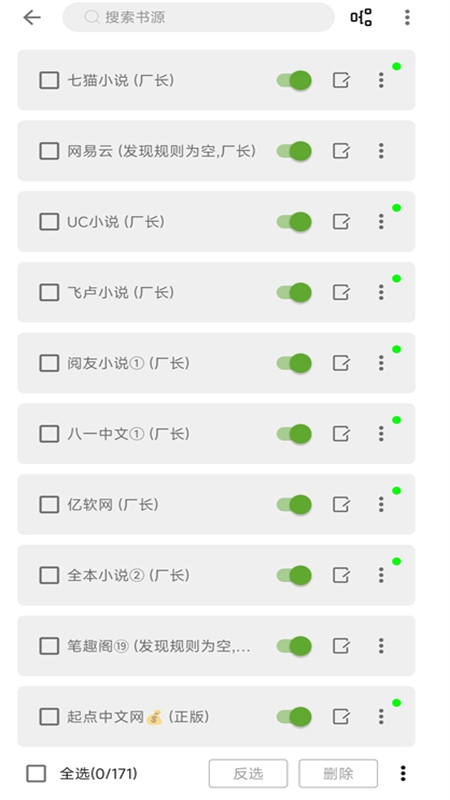
Task: Disable the 网易云 source switch
Action: tap(294, 151)
